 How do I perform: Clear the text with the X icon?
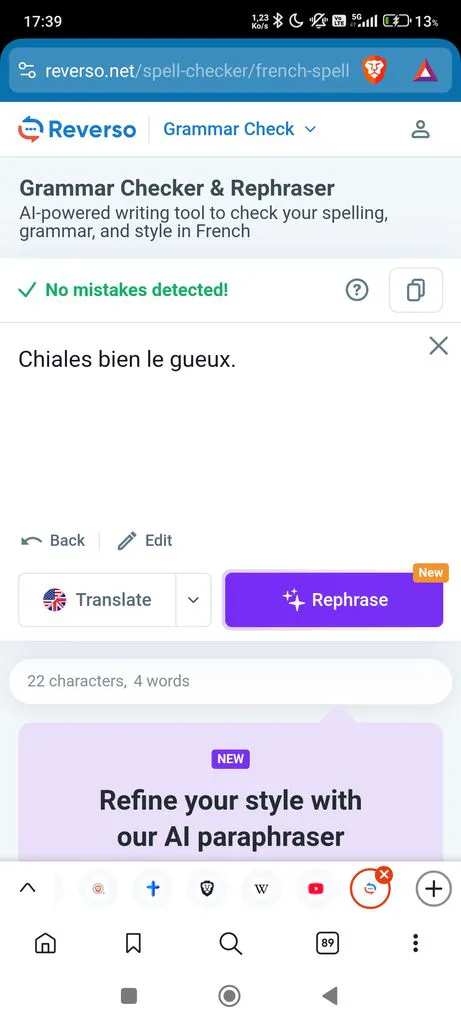439,345
